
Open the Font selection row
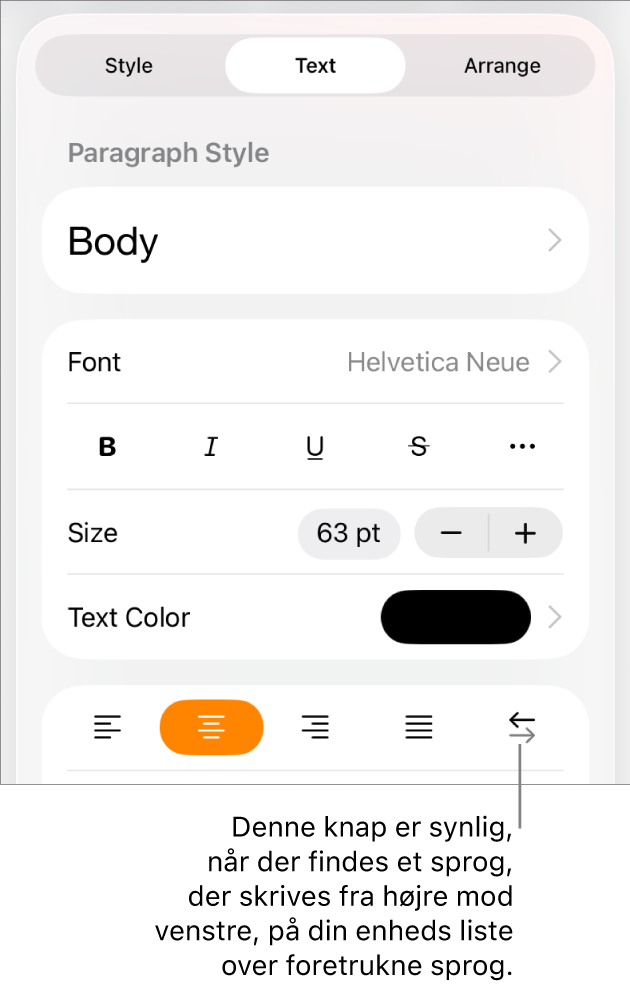pos(315,362)
